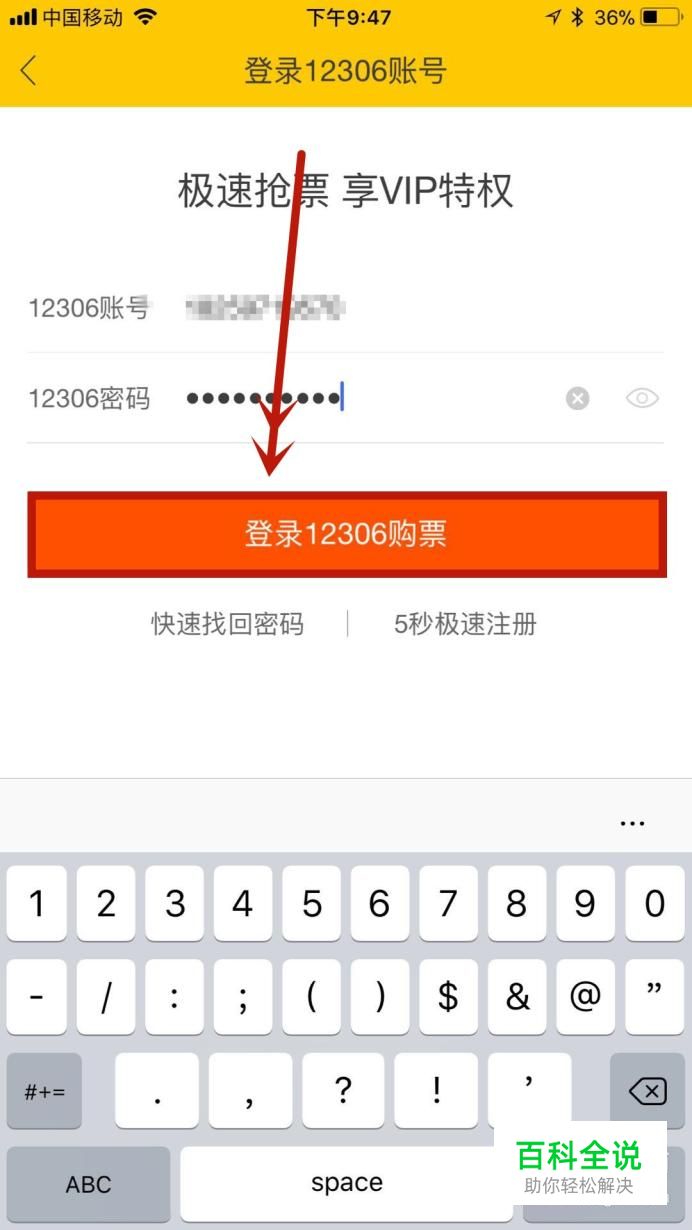Open 快速找回密码 to recover the password
The height and width of the screenshot is (1230, 692).
(x=228, y=625)
